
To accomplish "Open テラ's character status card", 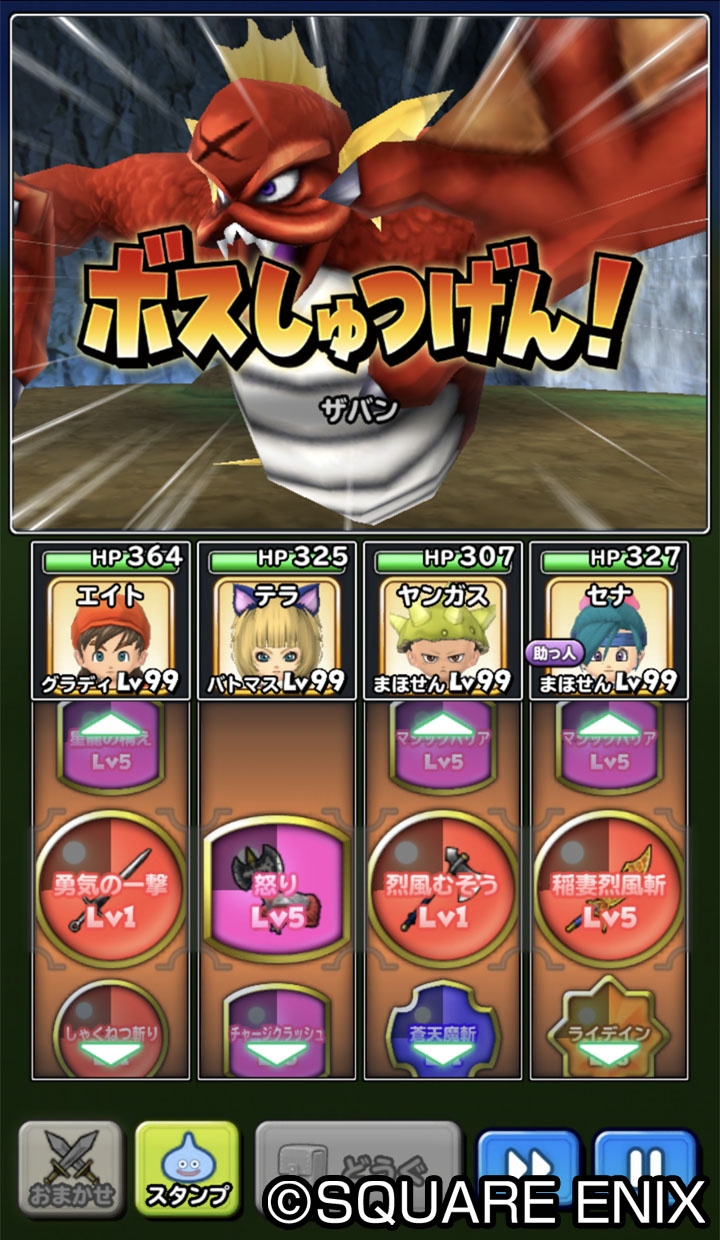I will [x=277, y=620].
